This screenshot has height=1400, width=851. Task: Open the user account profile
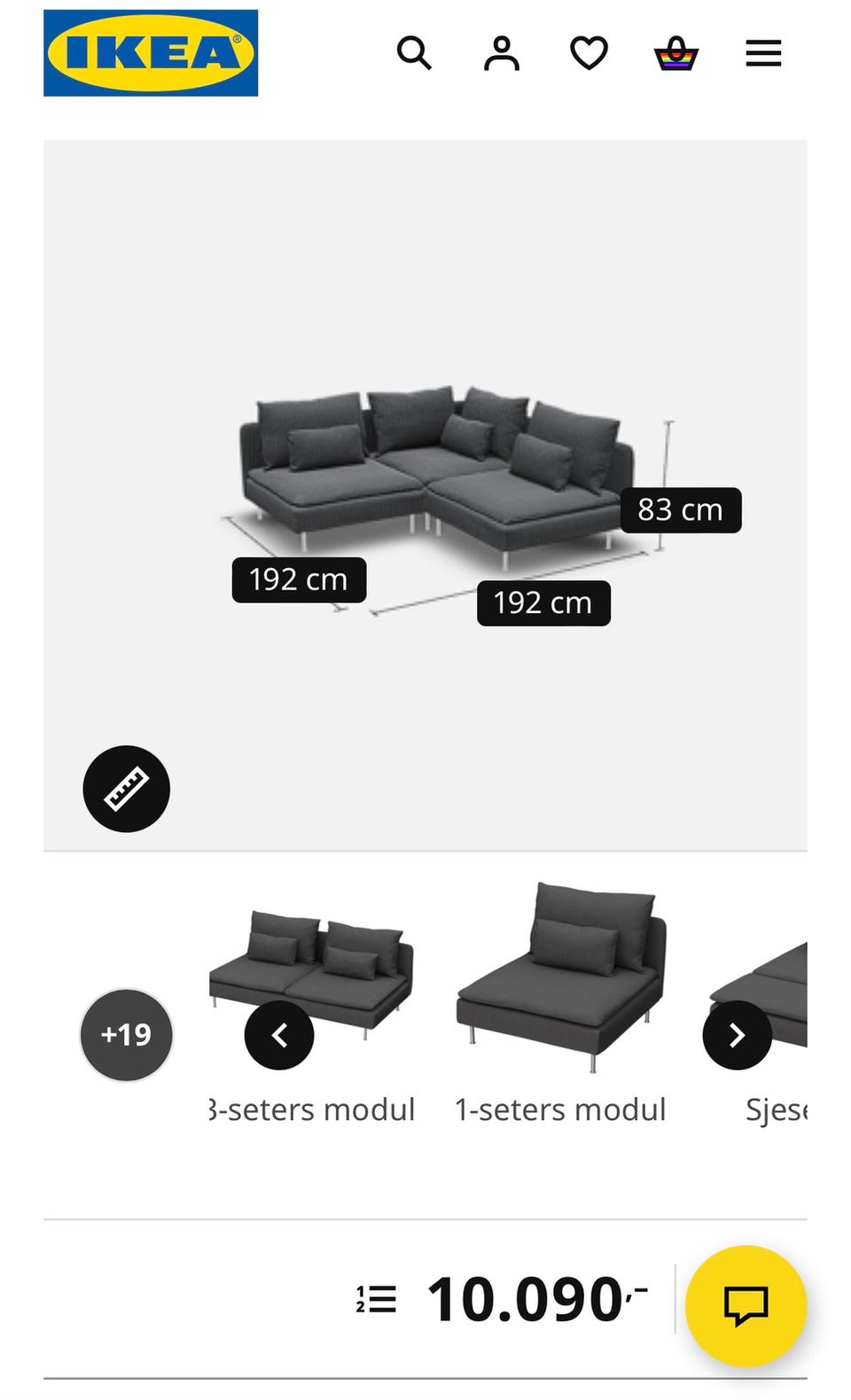(x=502, y=54)
